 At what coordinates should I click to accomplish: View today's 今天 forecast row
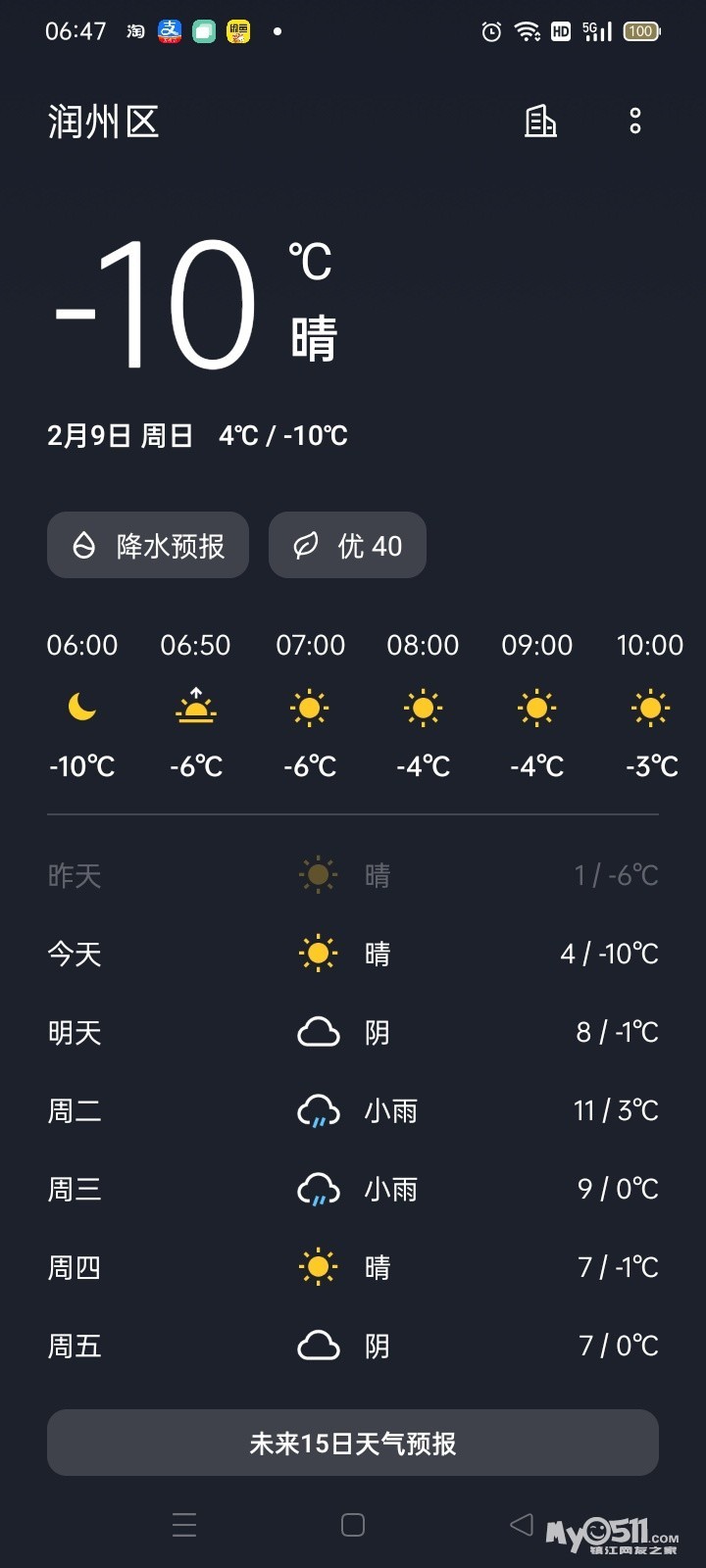[353, 954]
